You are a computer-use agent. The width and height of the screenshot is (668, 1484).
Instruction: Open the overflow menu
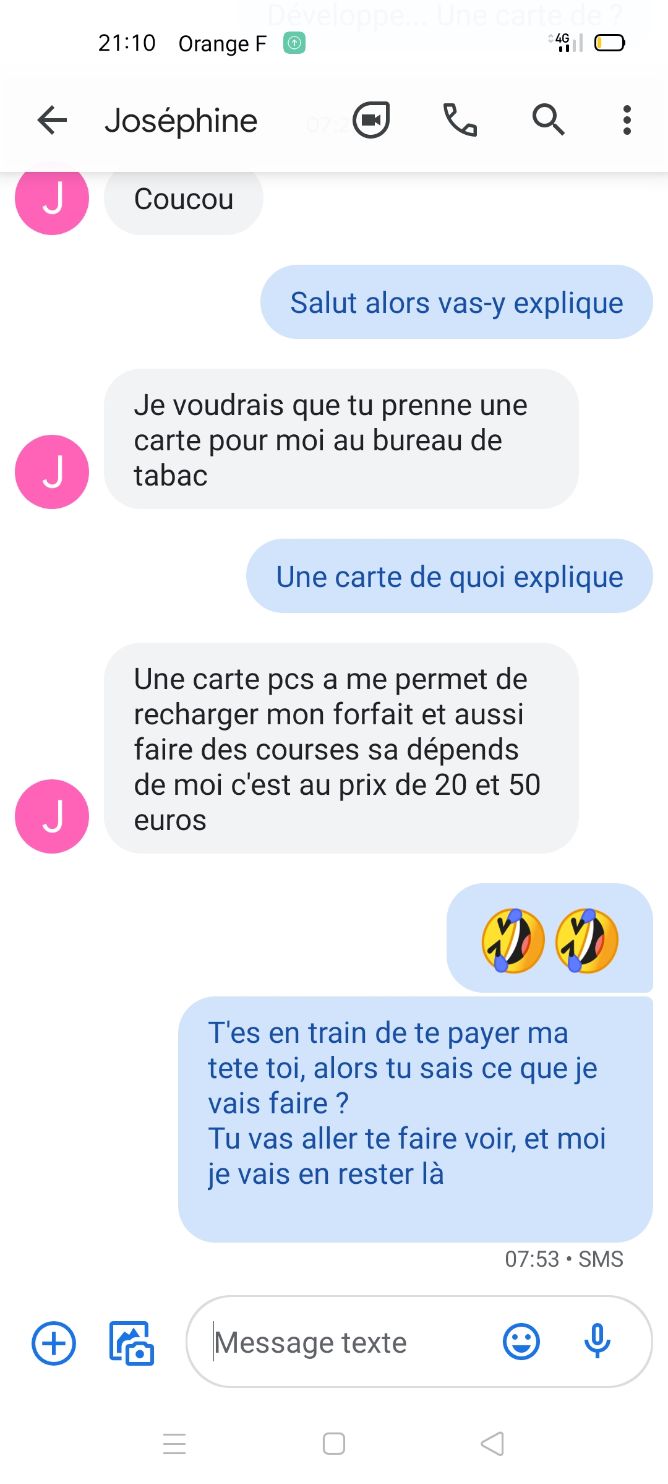(x=627, y=121)
